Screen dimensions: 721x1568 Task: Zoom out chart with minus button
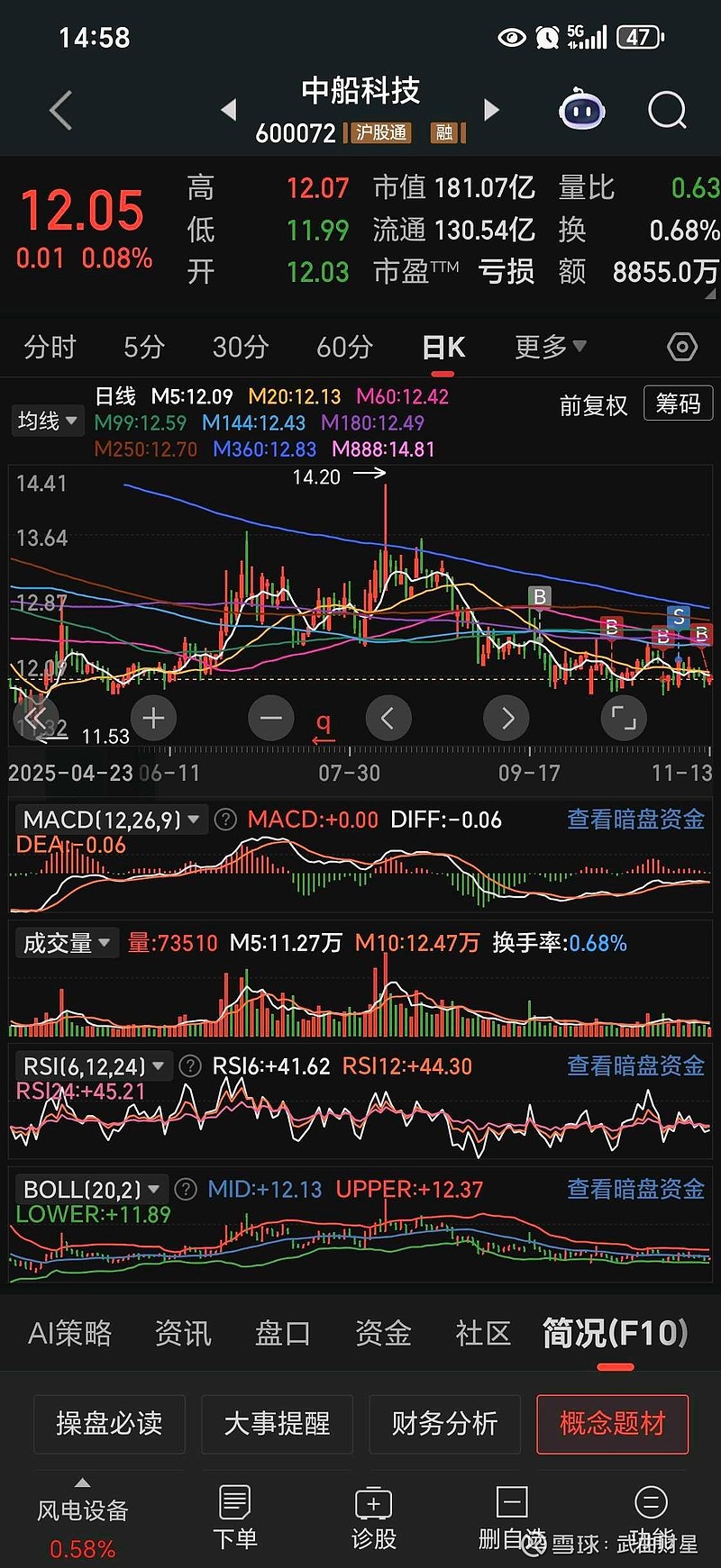click(270, 718)
